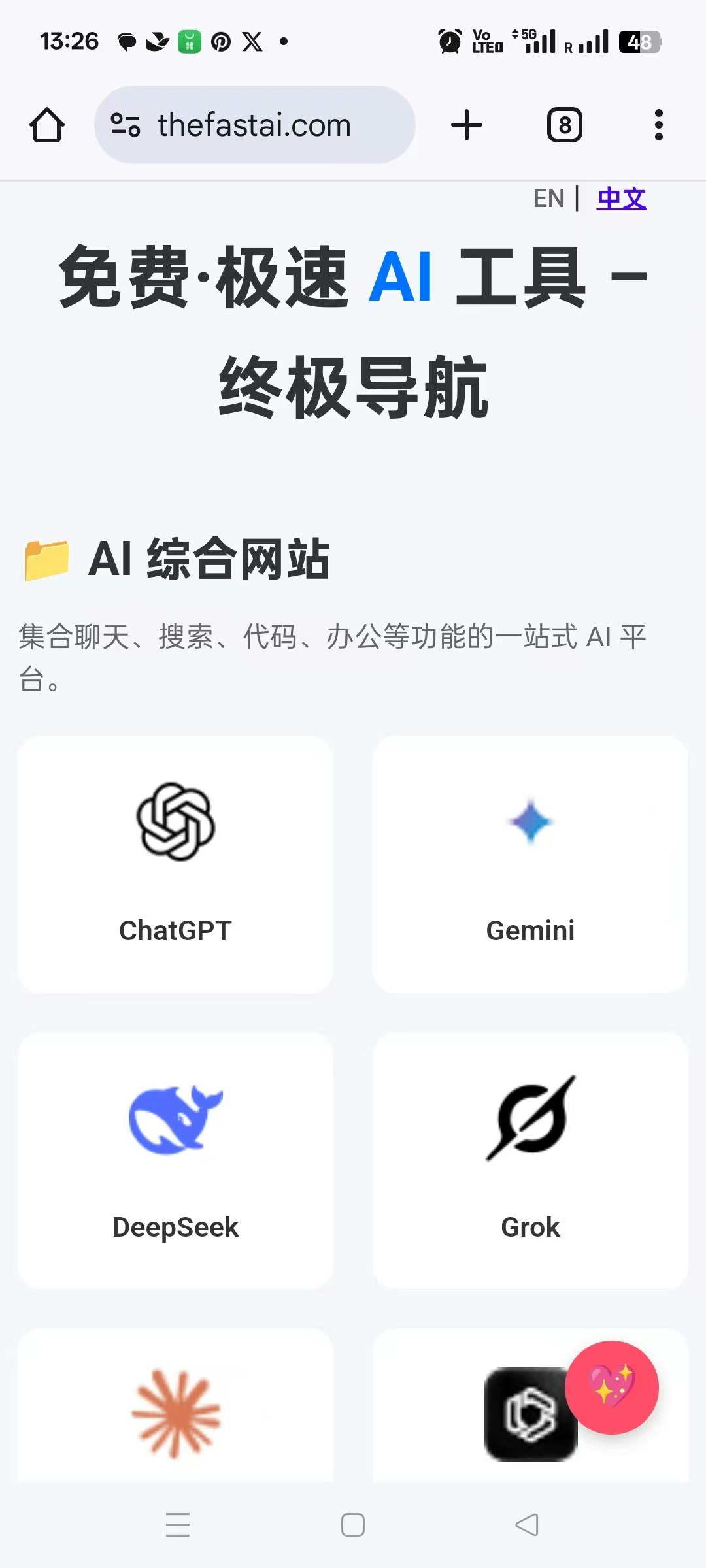Show the open tabs switcher
The image size is (706, 1568).
click(564, 125)
